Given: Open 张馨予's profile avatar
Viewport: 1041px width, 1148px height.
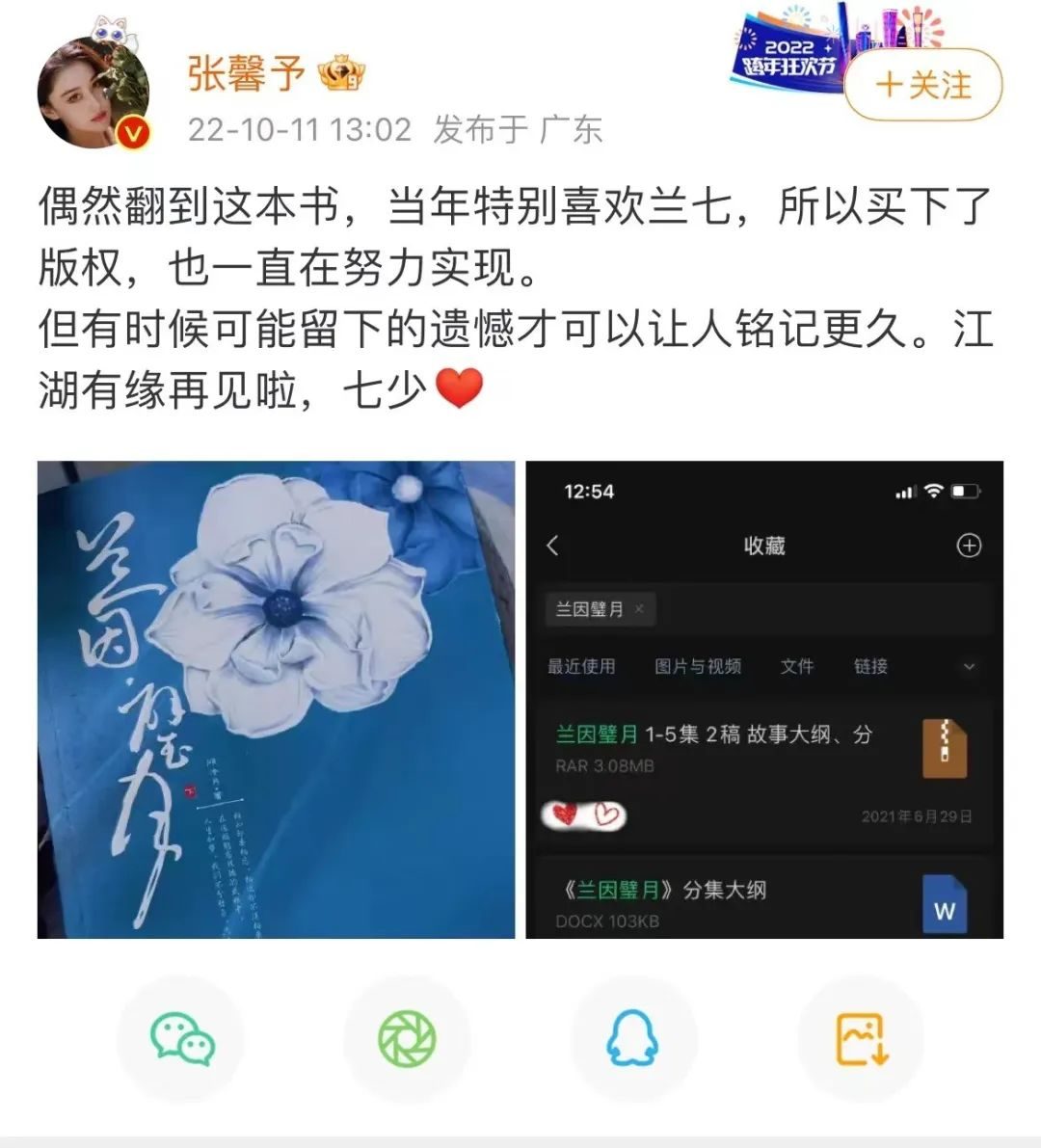Looking at the screenshot, I should point(93,94).
